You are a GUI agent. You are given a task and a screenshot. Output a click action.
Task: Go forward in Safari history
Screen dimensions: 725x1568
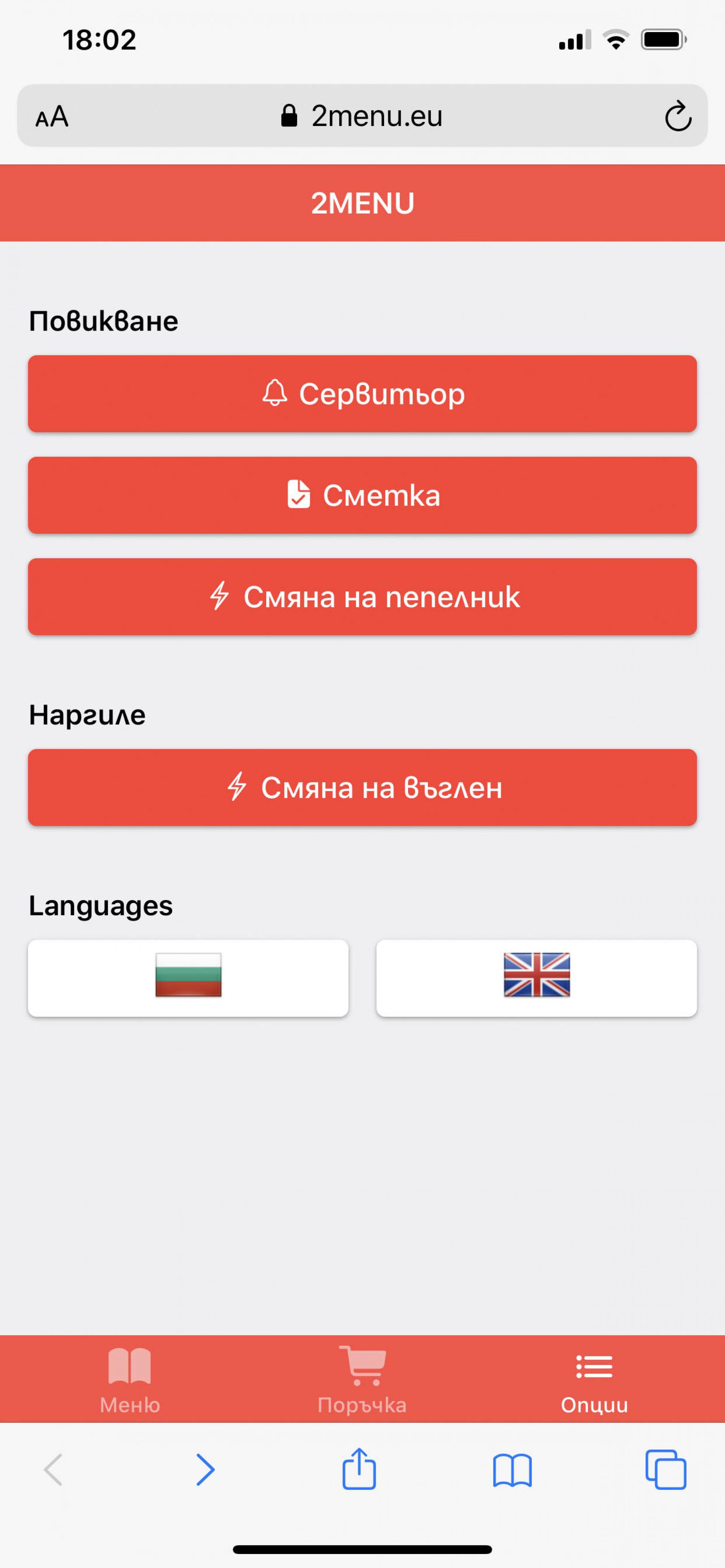click(205, 1470)
